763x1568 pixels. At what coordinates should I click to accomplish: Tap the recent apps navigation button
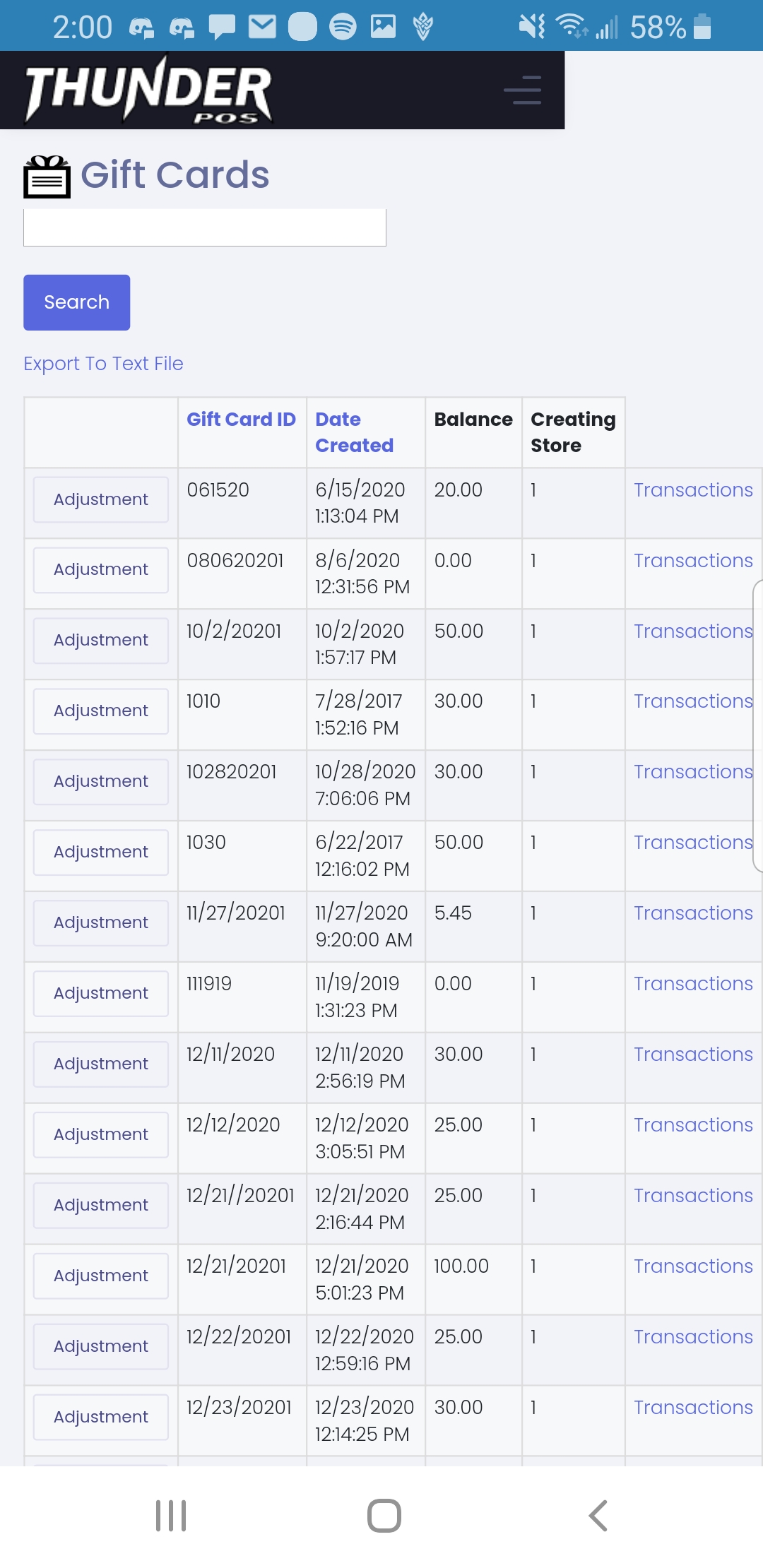click(170, 1514)
